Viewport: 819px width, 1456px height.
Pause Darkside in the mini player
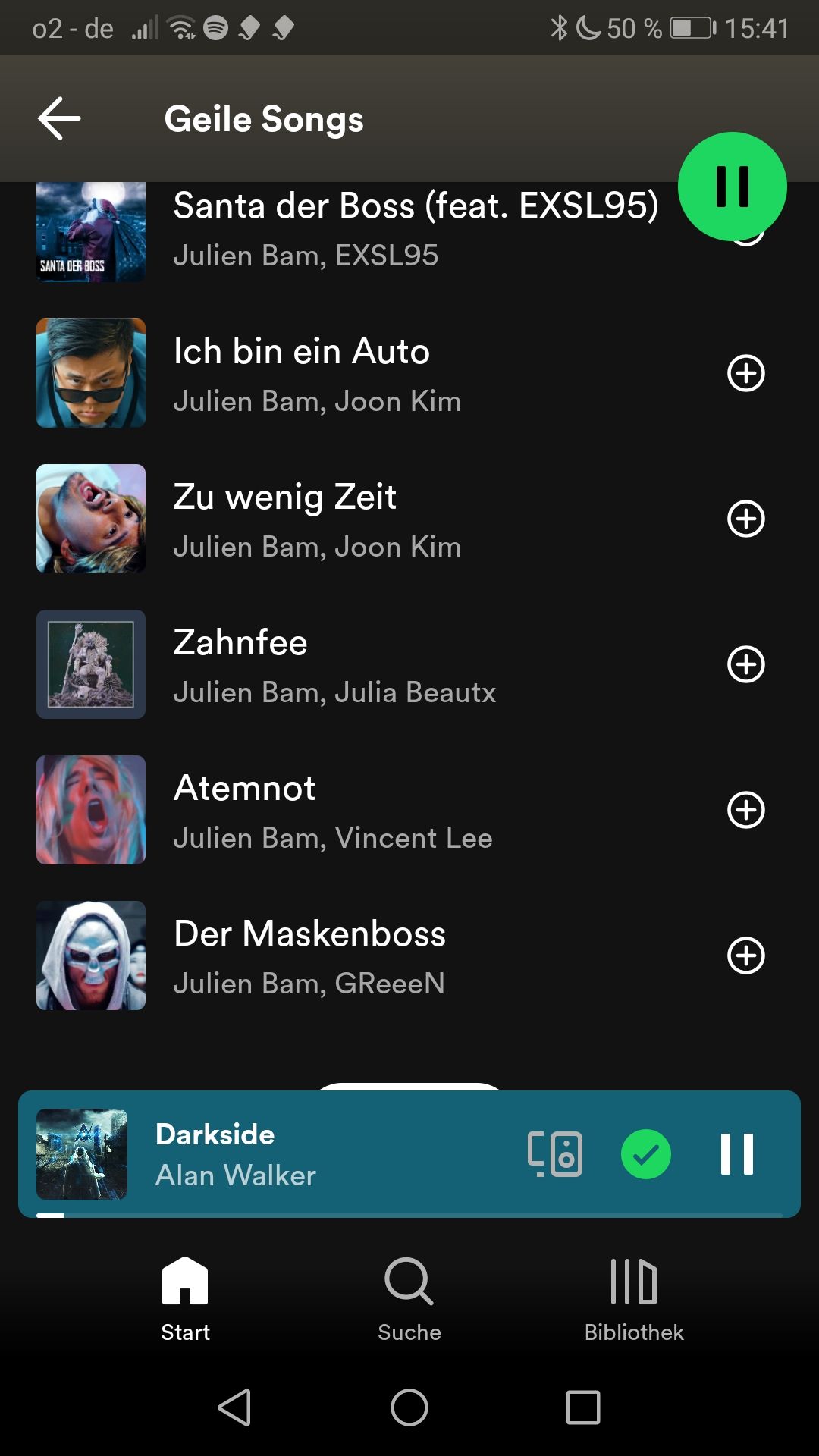(736, 1154)
